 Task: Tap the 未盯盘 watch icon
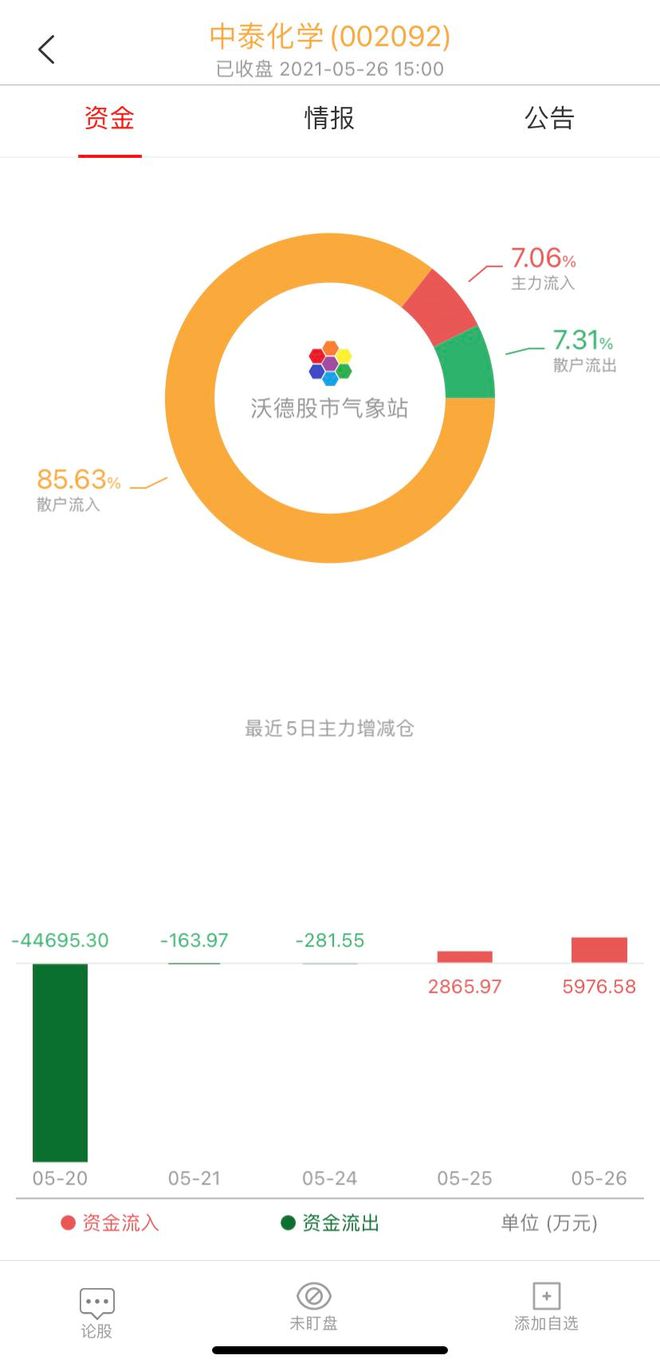pos(314,1306)
